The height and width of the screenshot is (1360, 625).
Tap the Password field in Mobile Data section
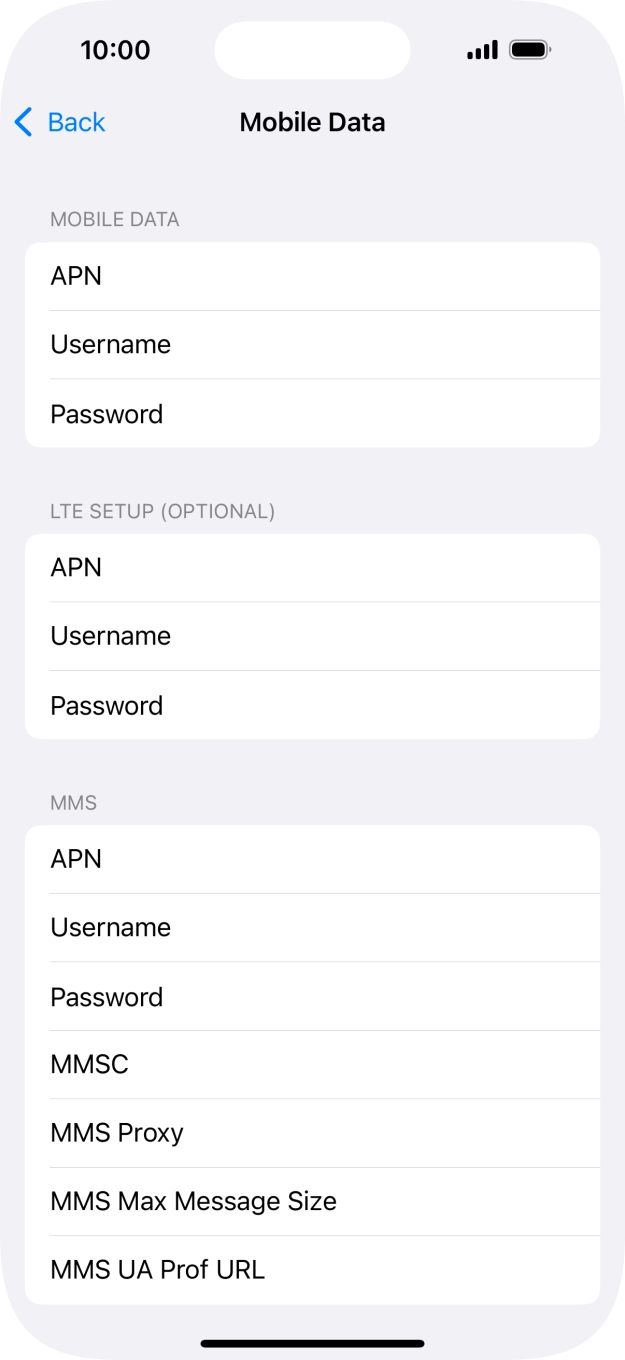tap(312, 413)
